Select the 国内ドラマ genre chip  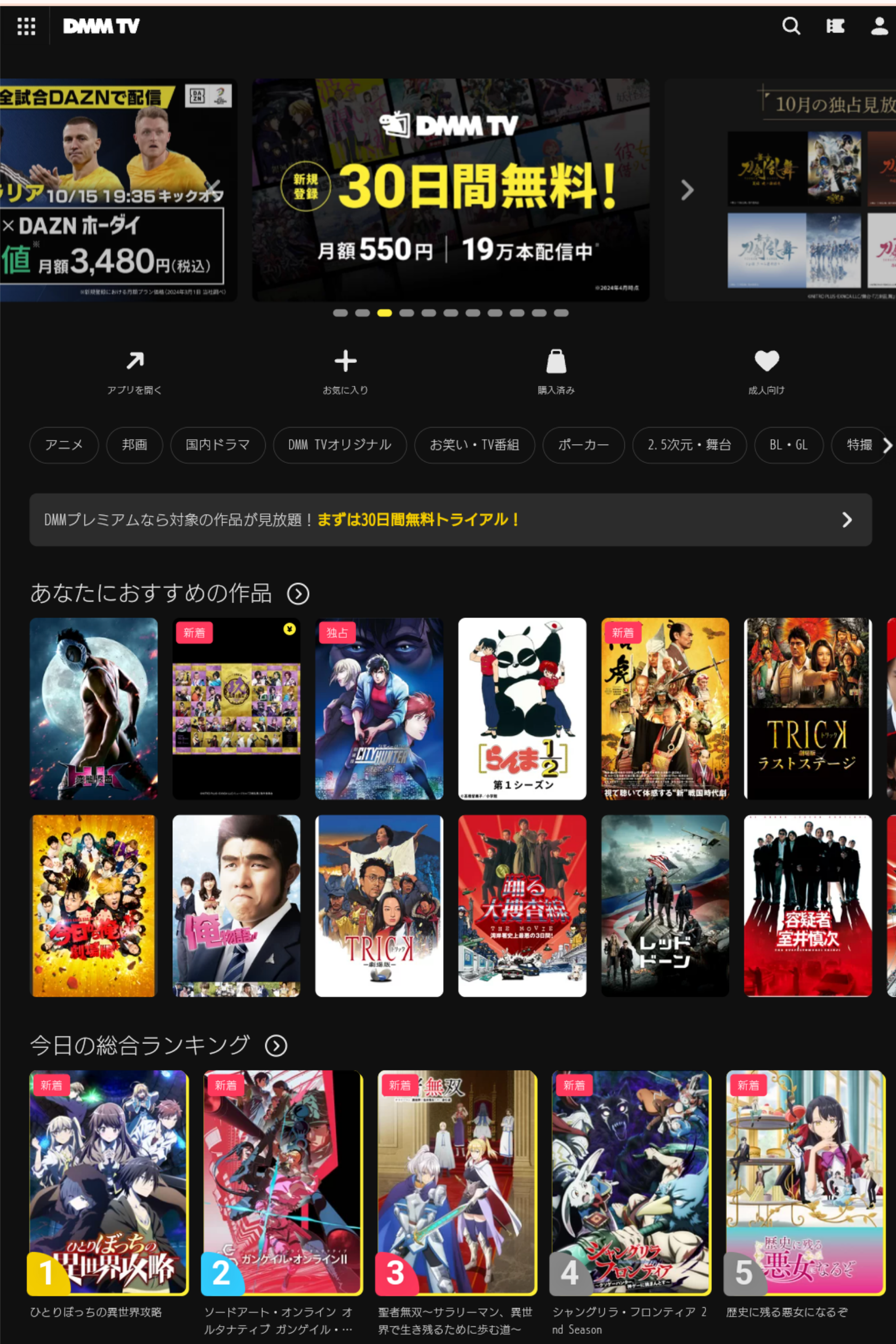coord(218,445)
